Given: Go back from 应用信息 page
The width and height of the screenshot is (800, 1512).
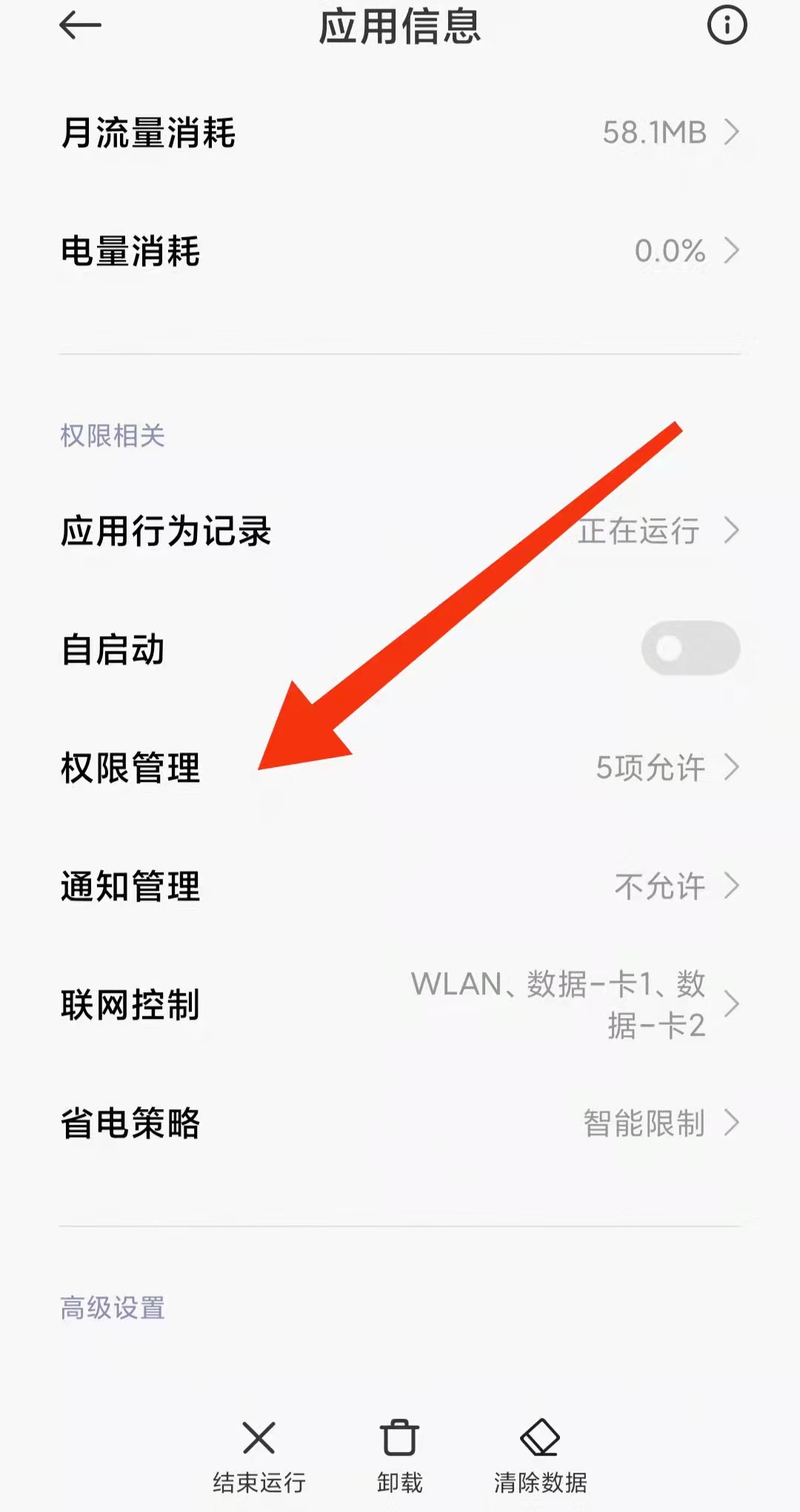Looking at the screenshot, I should coord(80,27).
